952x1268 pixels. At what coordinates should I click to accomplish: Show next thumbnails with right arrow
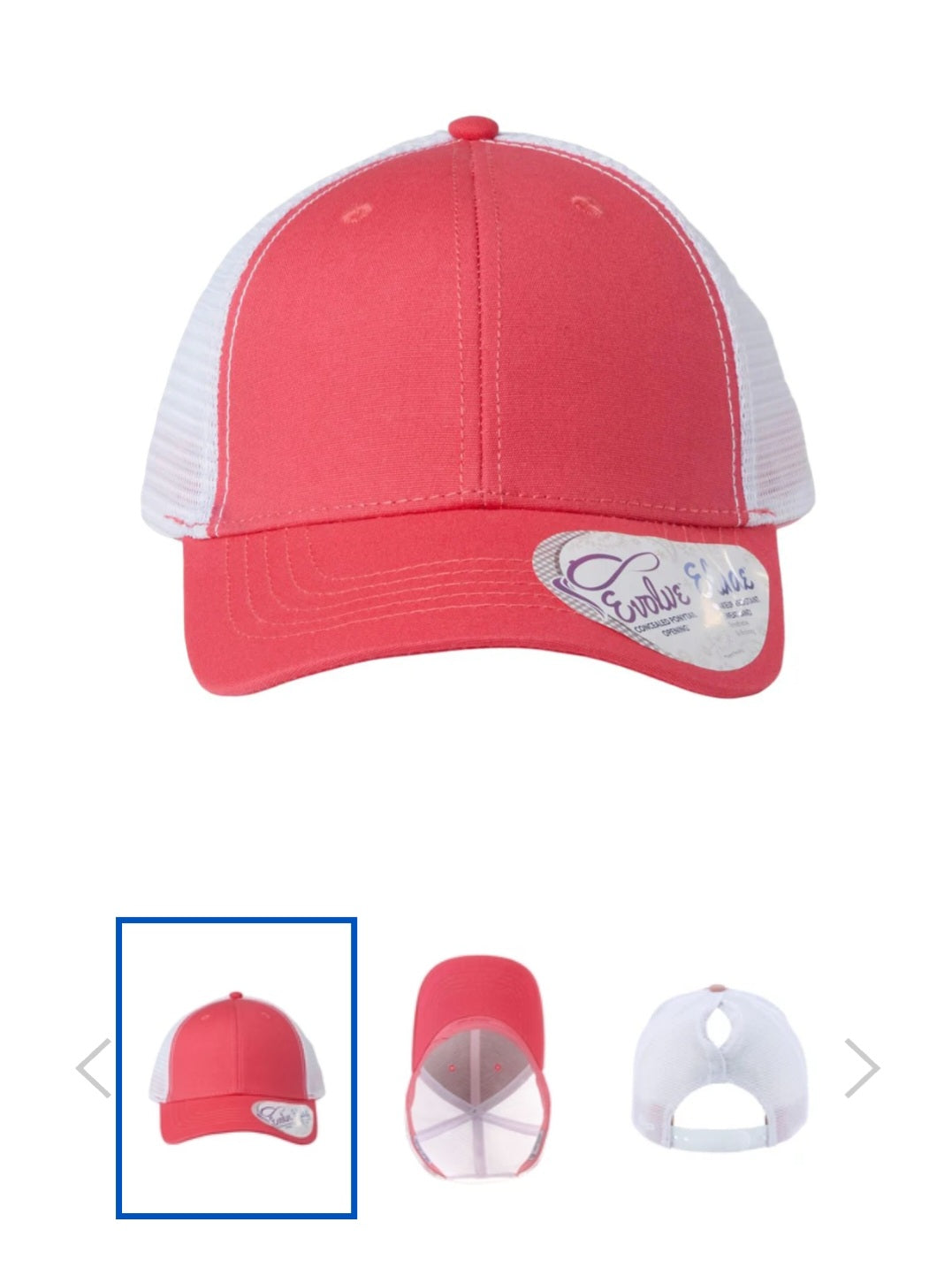click(x=861, y=1068)
